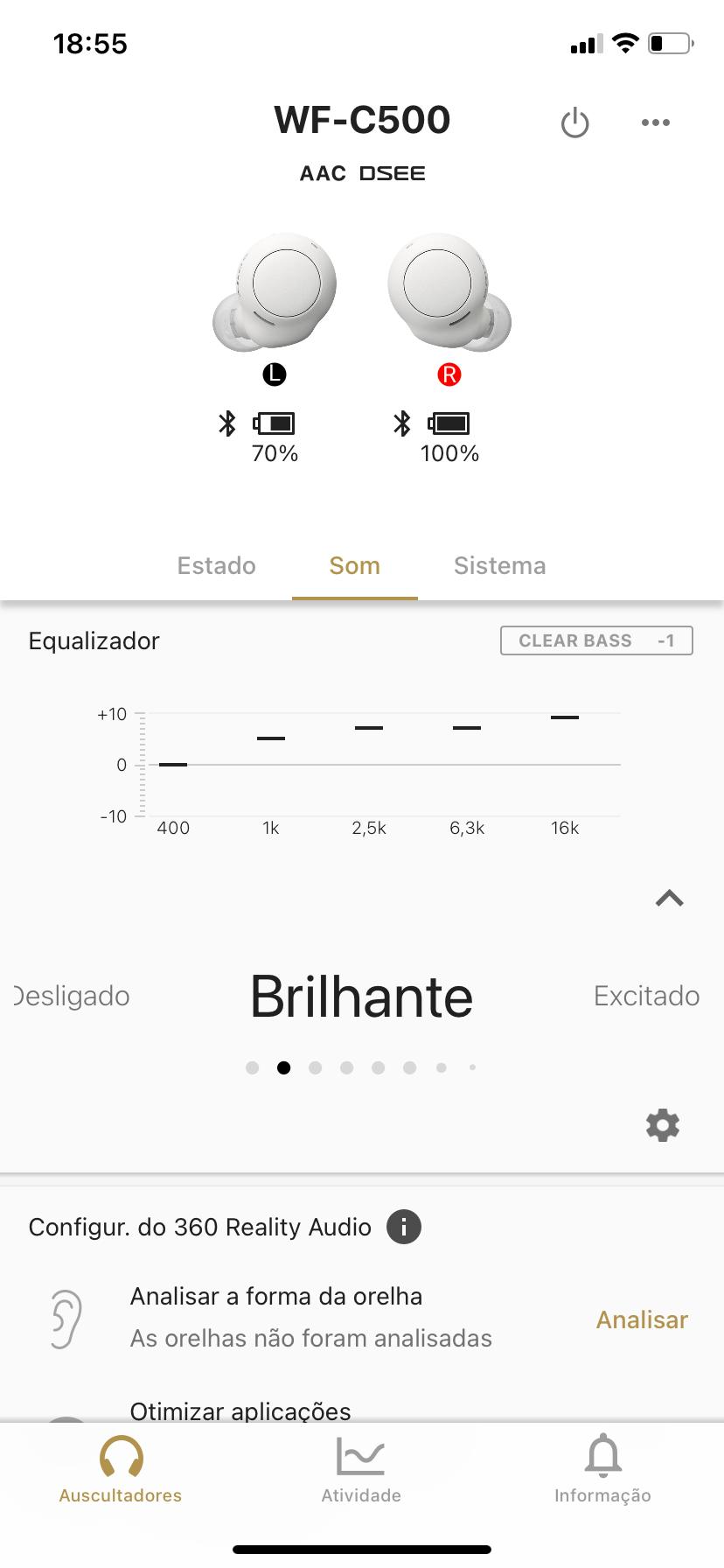724x1568 pixels.
Task: Switch to the Sistema tab
Action: tap(499, 565)
